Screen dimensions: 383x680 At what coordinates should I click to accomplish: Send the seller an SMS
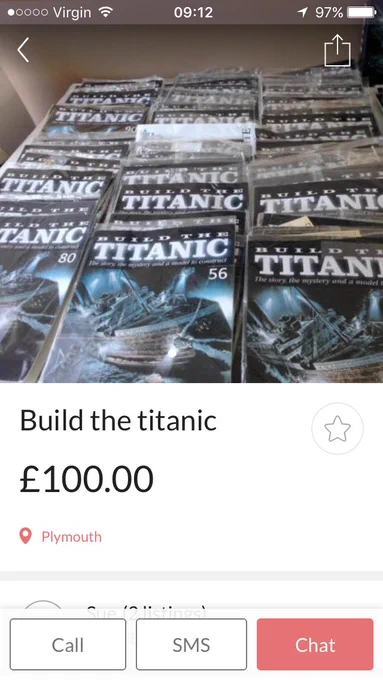[191, 644]
